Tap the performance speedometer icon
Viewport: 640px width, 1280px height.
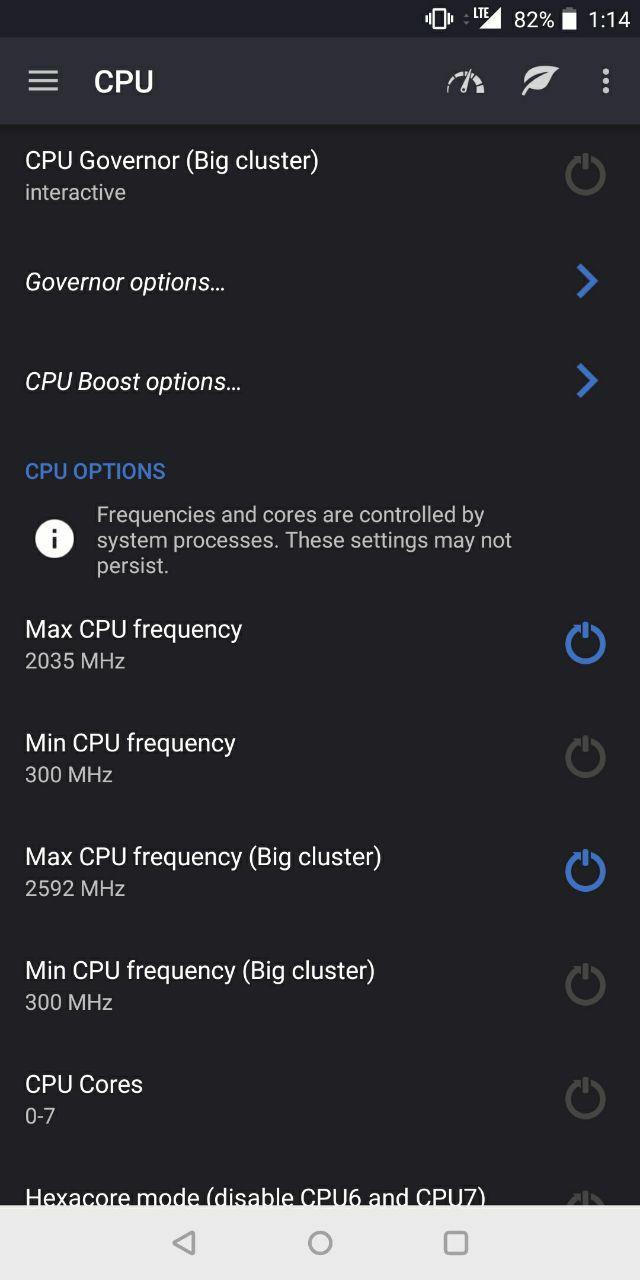point(465,82)
